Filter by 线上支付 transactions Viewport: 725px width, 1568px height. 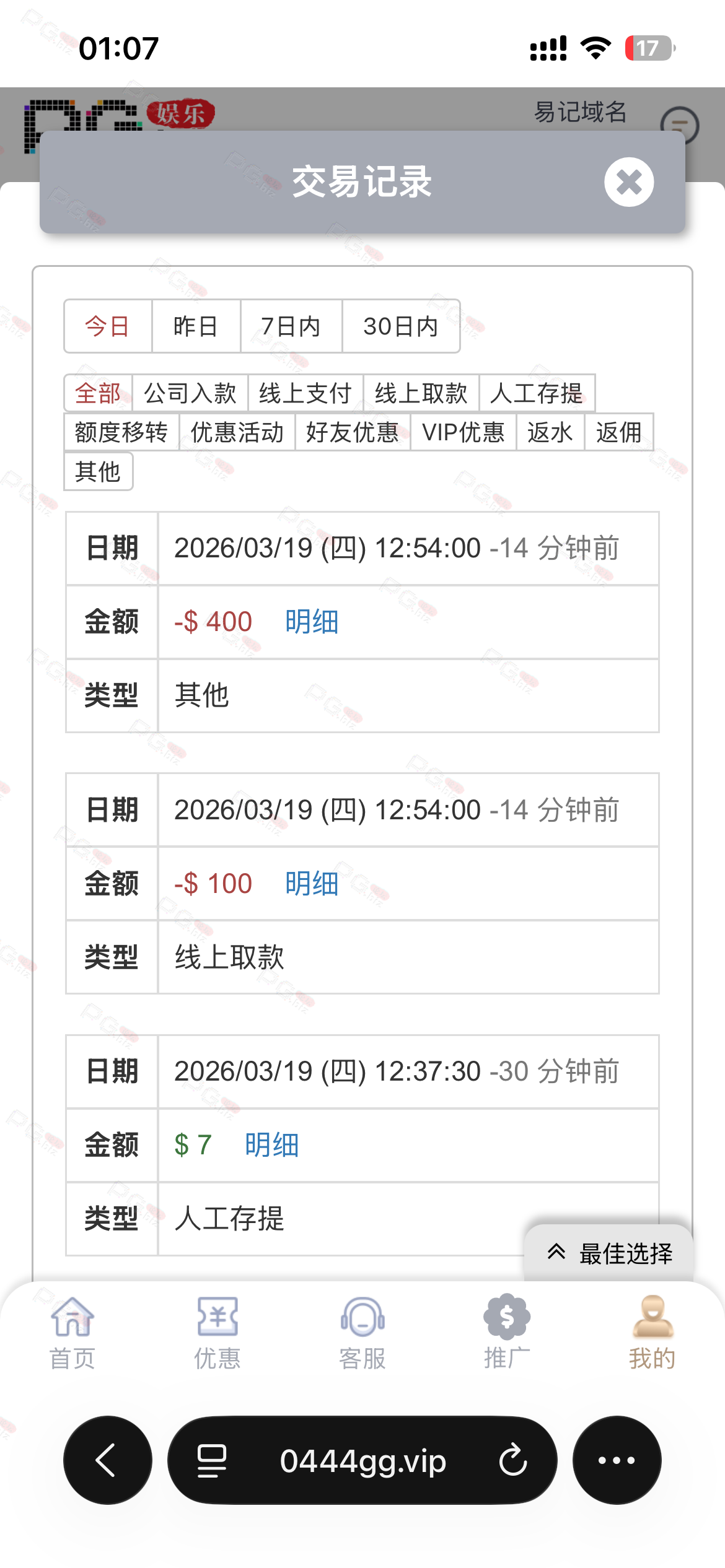tap(305, 393)
